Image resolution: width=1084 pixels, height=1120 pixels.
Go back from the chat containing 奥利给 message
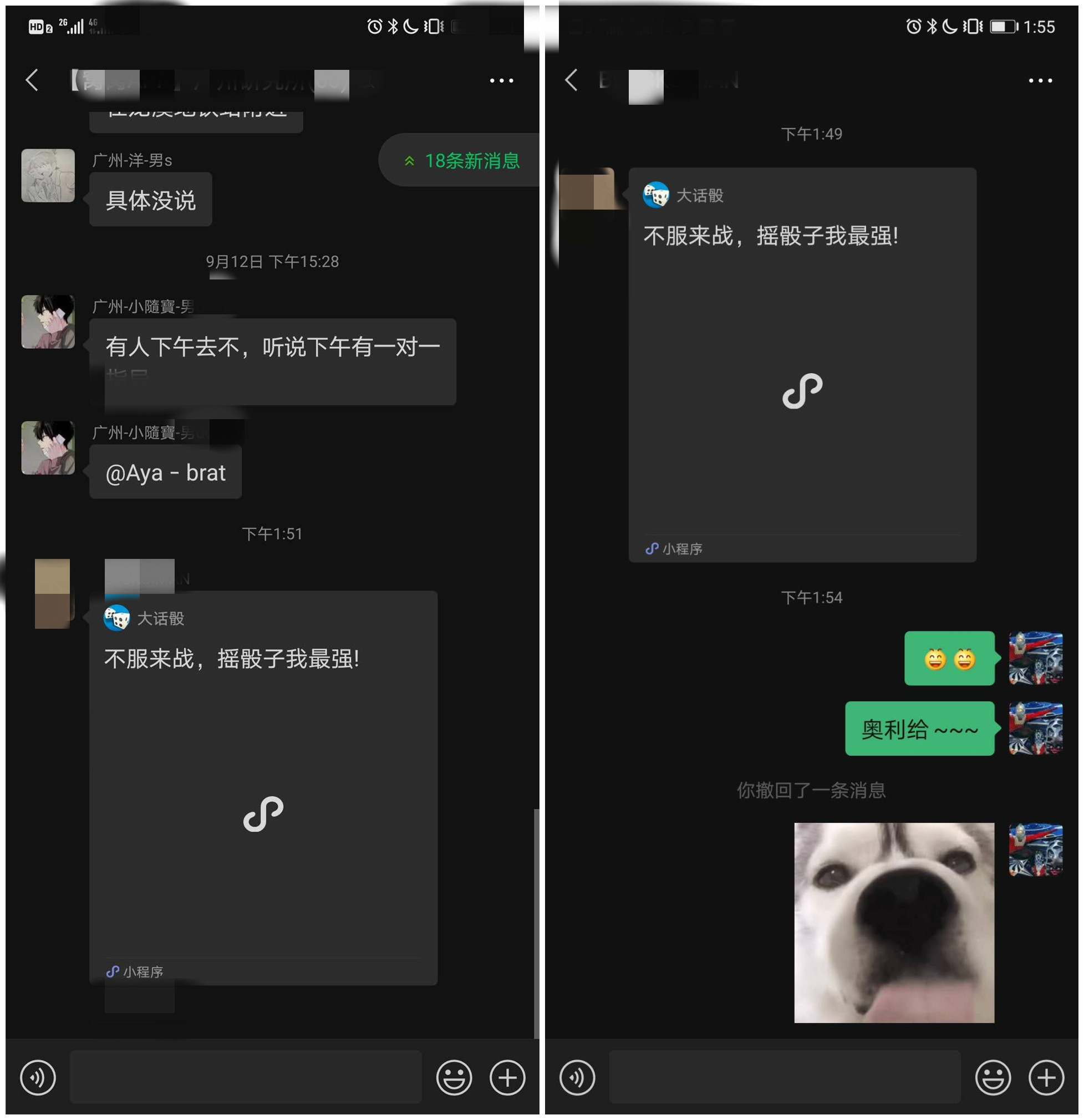click(572, 80)
